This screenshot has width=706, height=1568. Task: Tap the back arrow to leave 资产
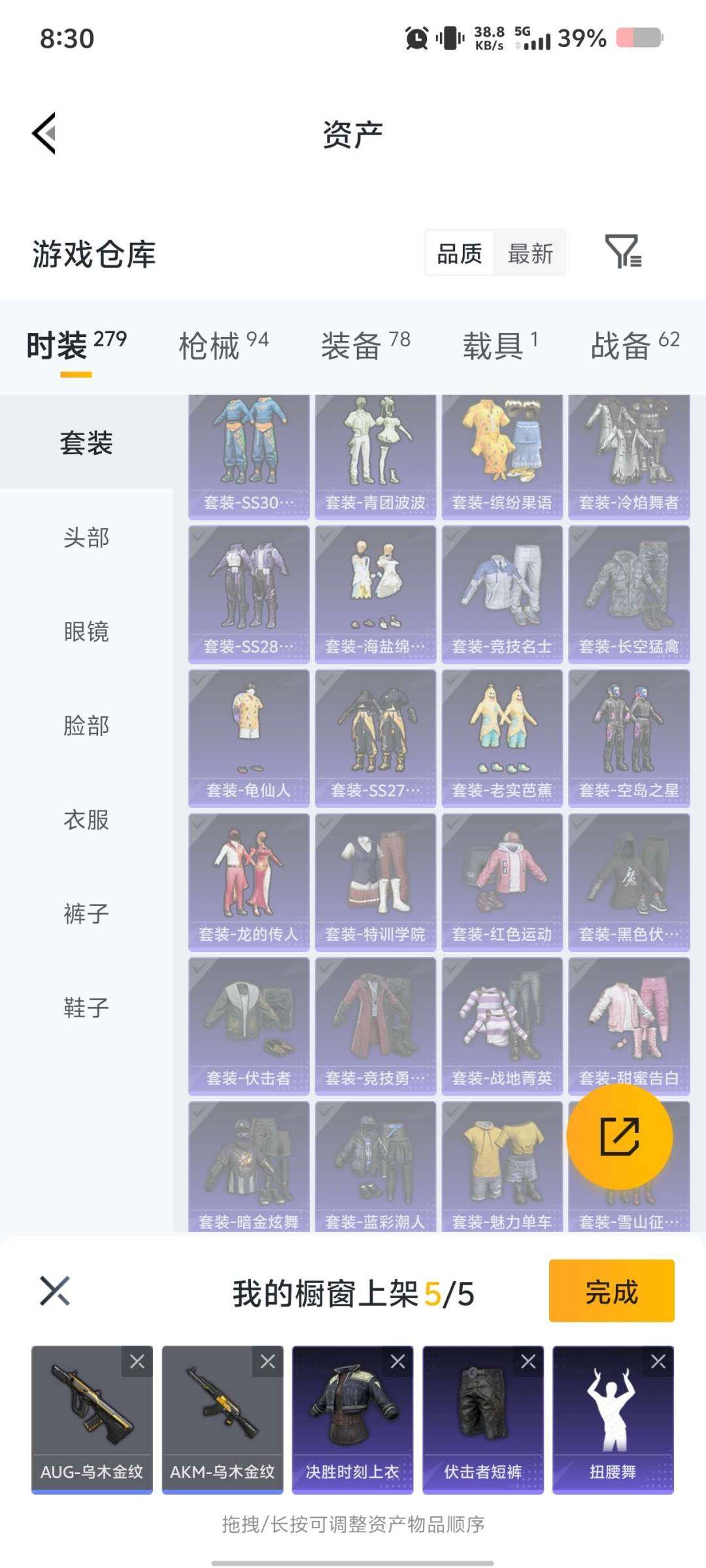(x=43, y=133)
